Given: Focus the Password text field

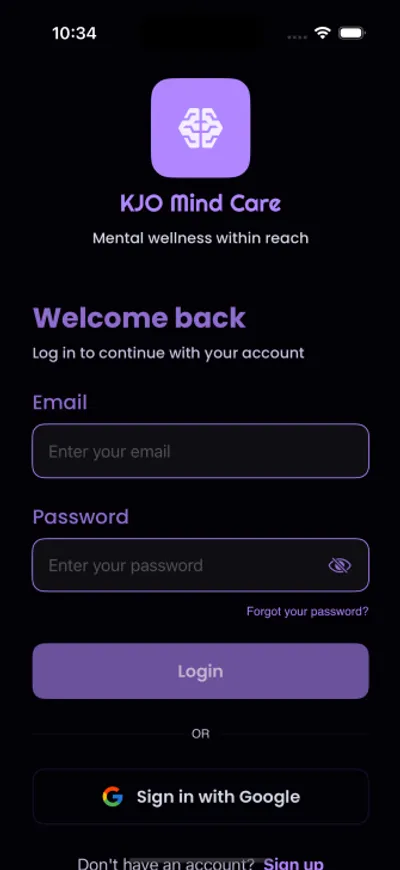Looking at the screenshot, I should [x=200, y=565].
